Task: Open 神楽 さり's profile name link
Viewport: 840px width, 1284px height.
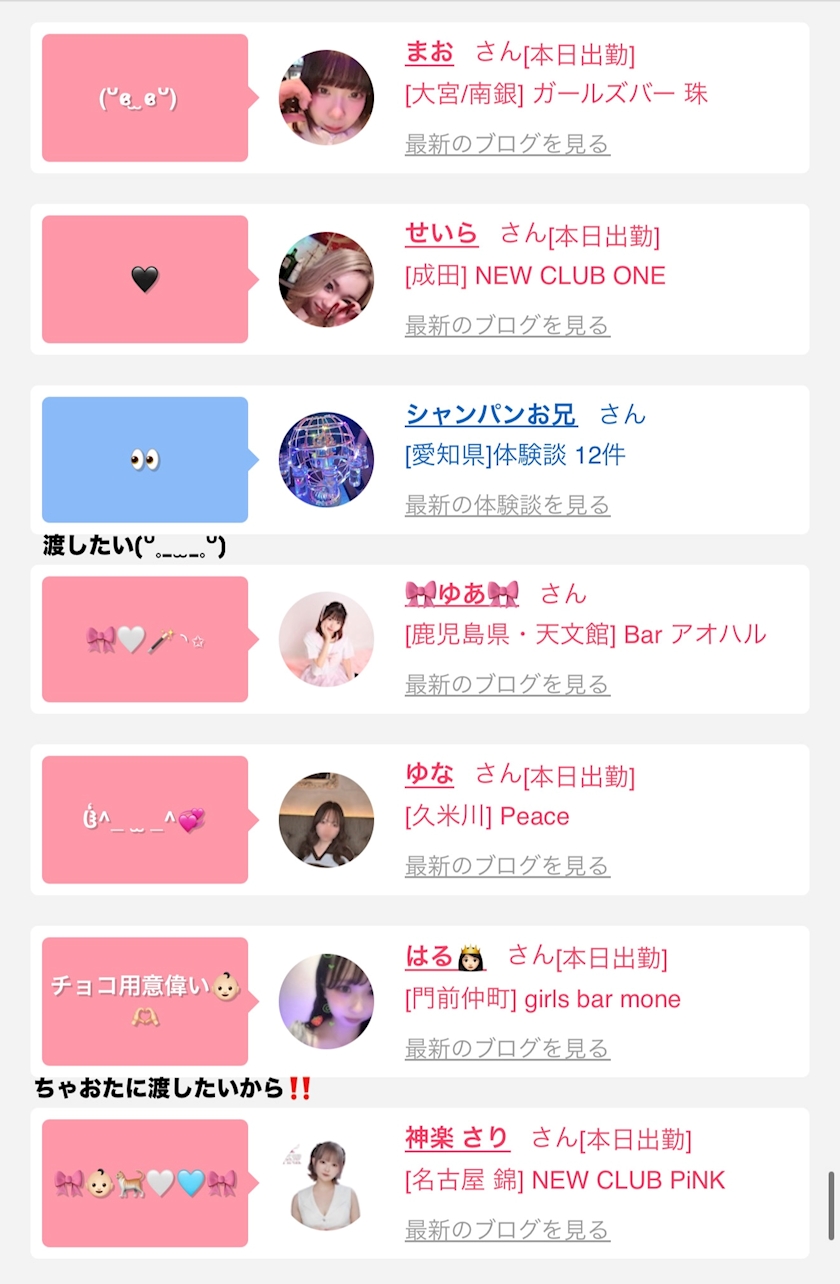Action: (x=457, y=1138)
